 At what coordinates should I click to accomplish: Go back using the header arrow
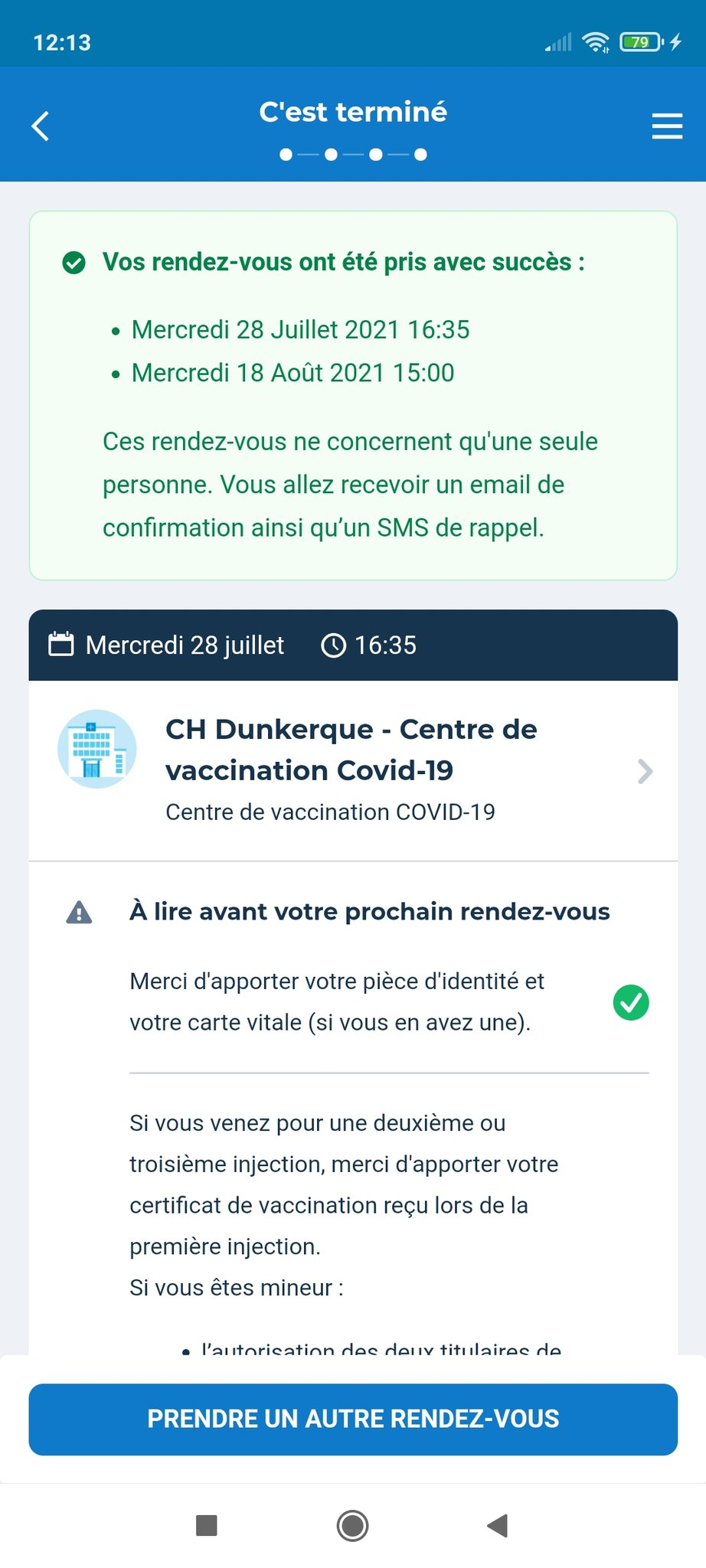tap(41, 126)
